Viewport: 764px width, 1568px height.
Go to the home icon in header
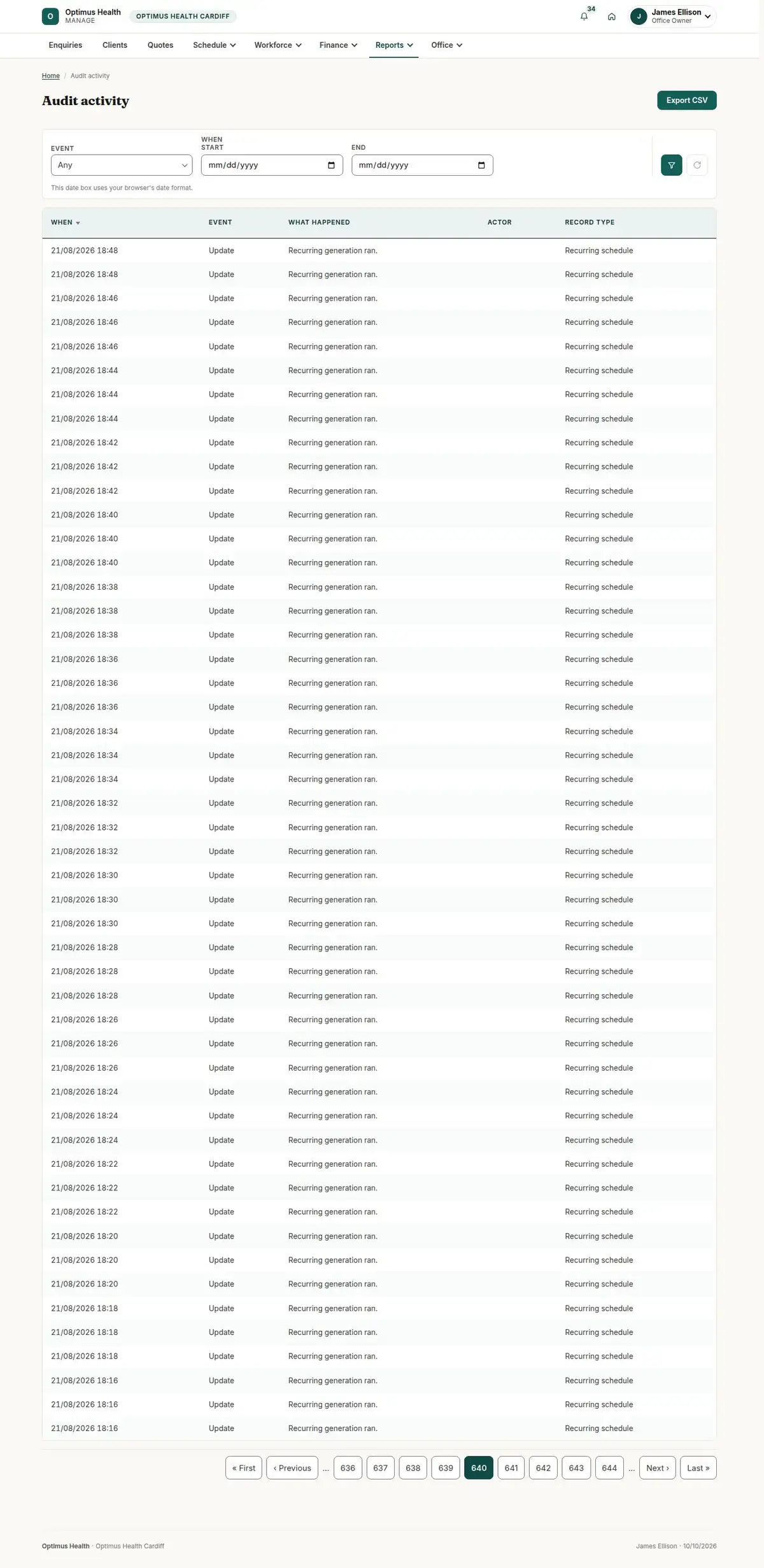[x=611, y=17]
